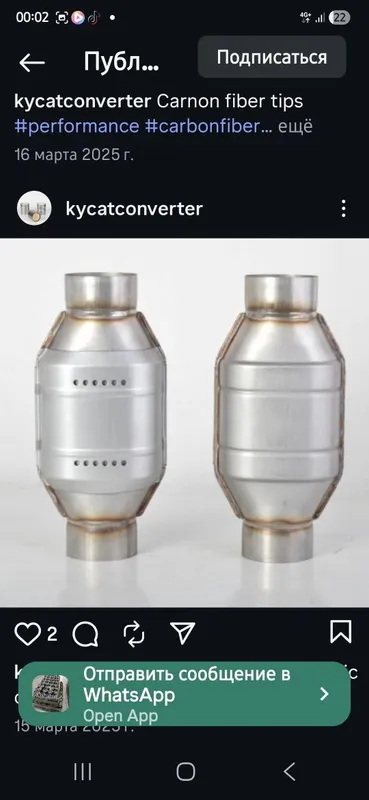Go back using the top arrow
369x800 pixels.
[x=32, y=63]
